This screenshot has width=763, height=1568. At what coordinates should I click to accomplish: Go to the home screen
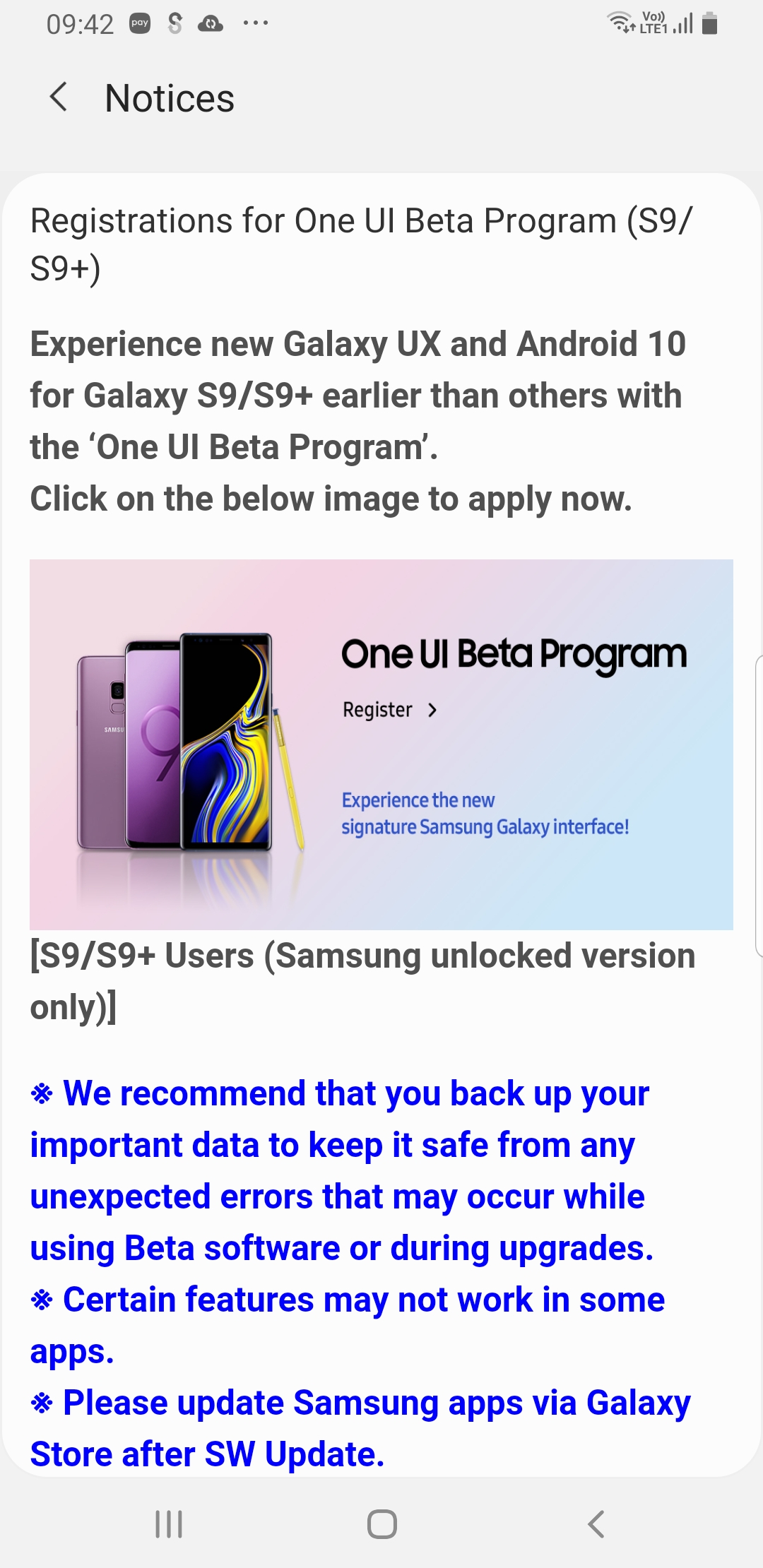click(x=381, y=1524)
